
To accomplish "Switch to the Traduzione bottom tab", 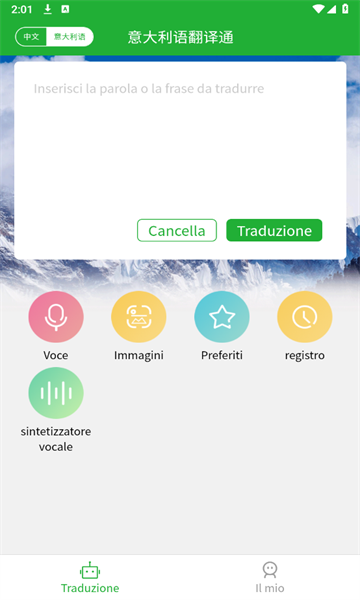I will pos(90,577).
